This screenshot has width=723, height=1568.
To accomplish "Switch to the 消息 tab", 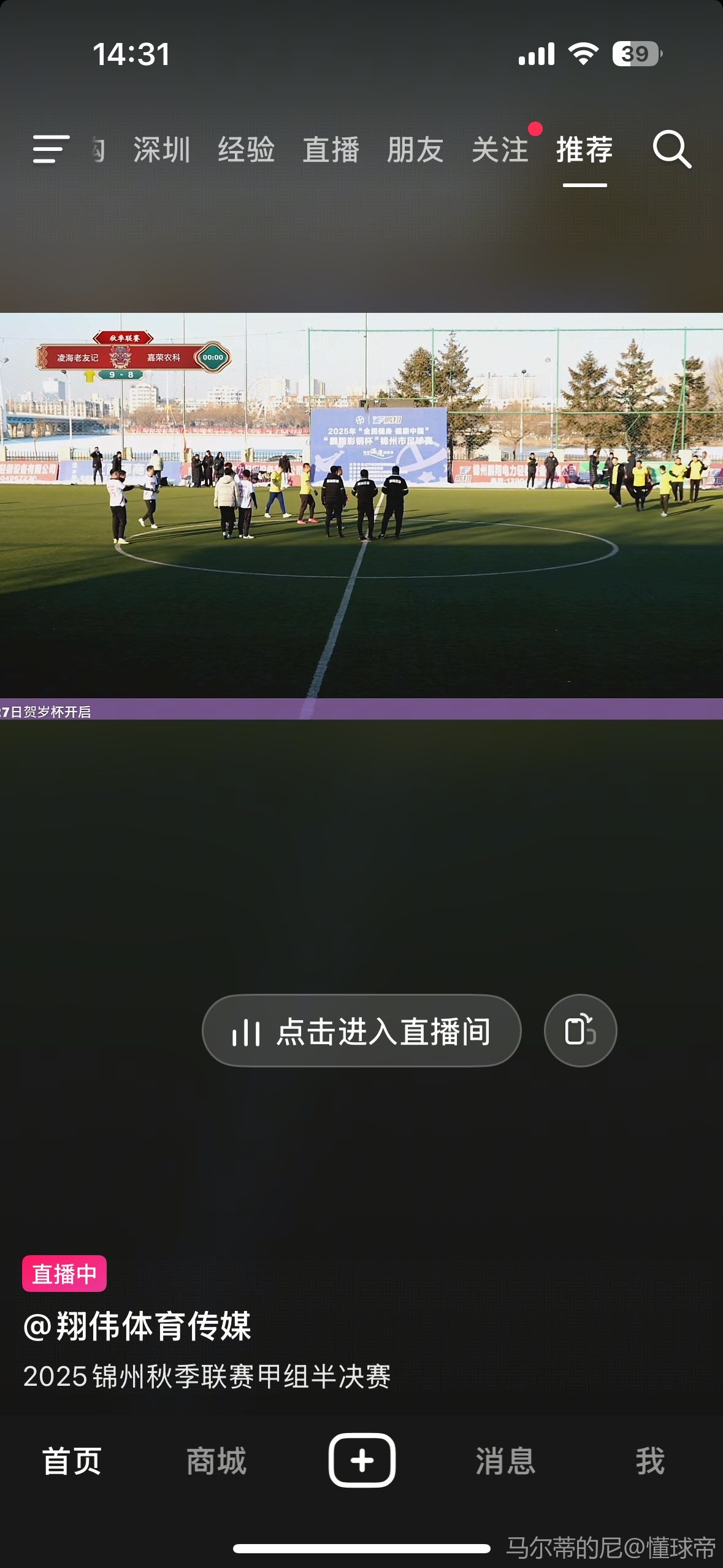I will click(x=505, y=1461).
